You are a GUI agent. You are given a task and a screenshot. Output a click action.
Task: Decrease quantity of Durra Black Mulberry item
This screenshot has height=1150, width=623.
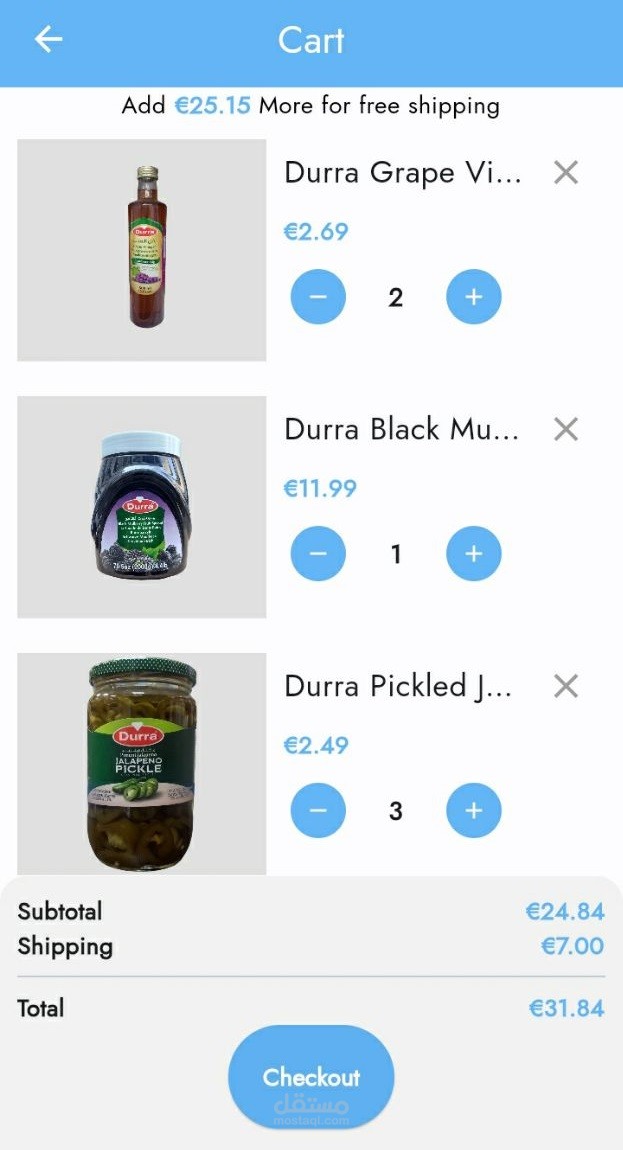318,554
